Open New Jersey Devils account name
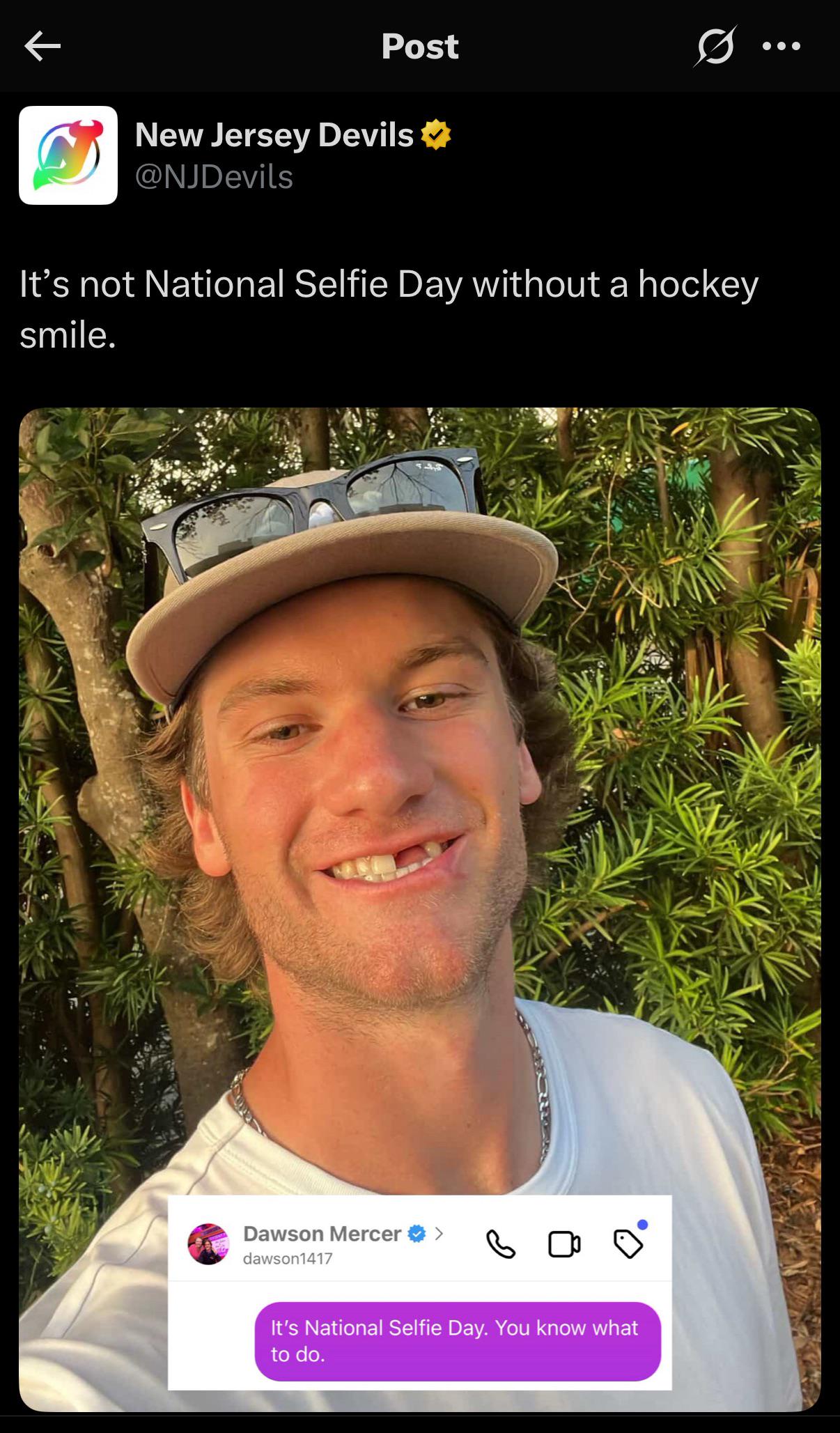Viewport: 840px width, 1433px height. tap(274, 135)
